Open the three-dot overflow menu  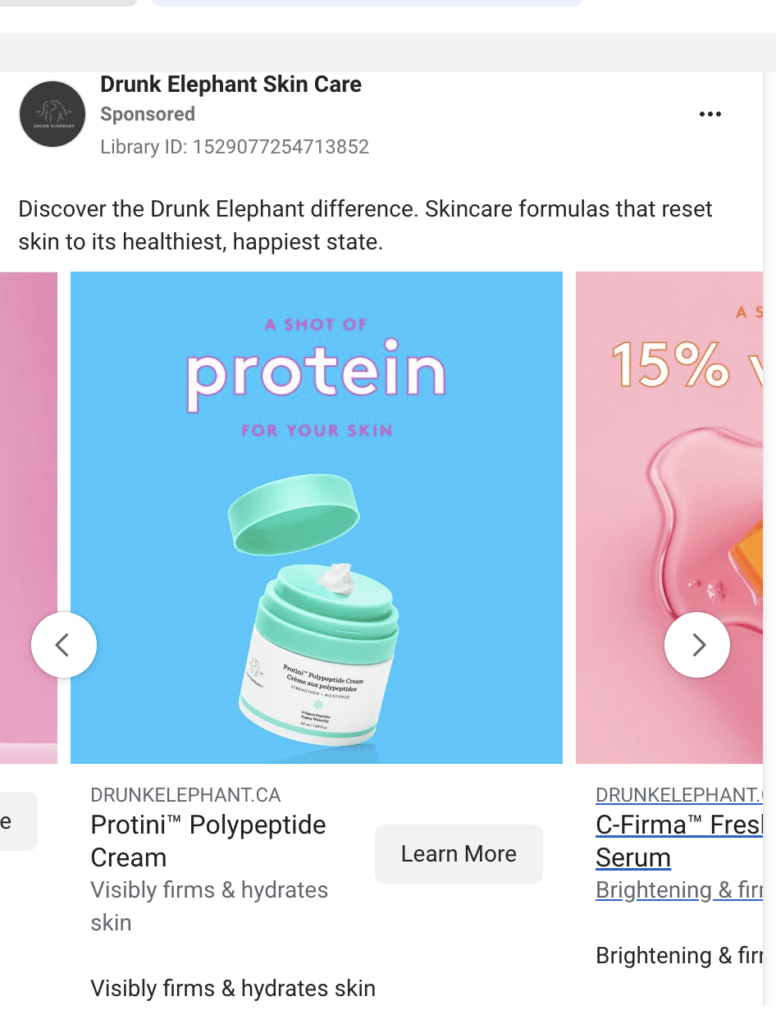point(710,115)
